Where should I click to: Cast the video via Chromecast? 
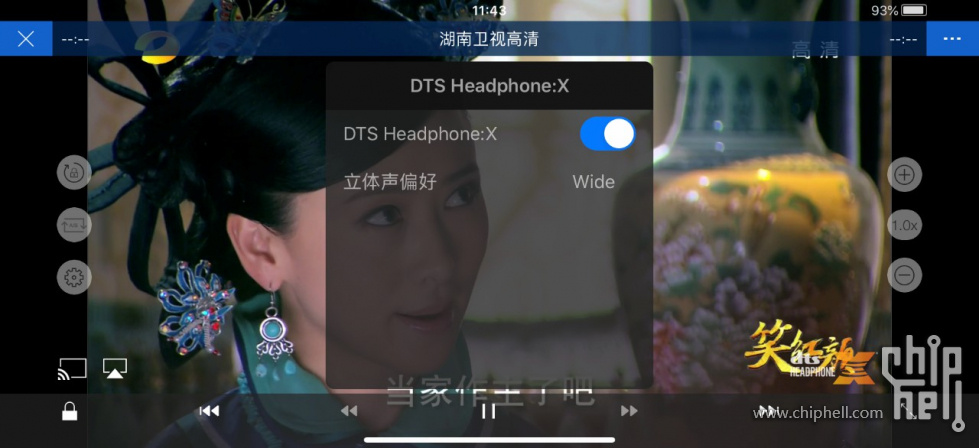point(71,370)
